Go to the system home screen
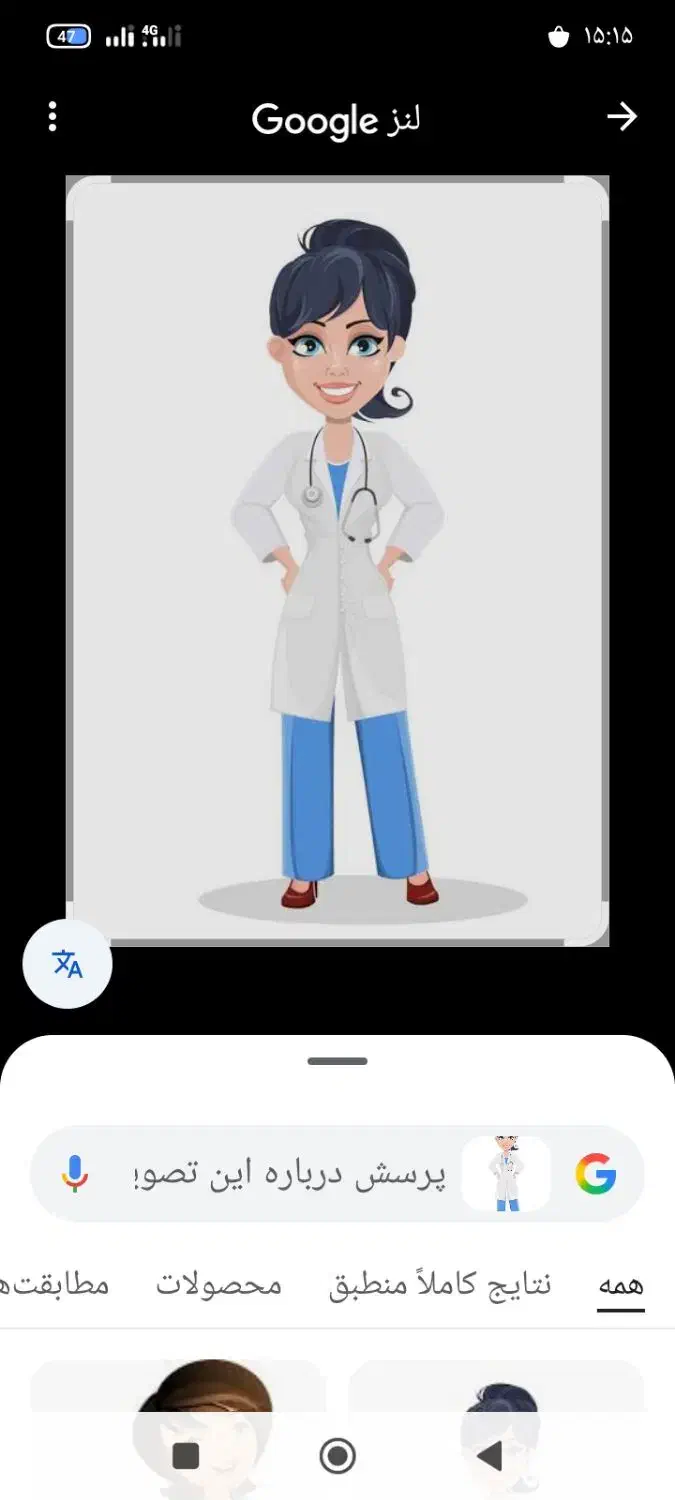 pos(337,1456)
